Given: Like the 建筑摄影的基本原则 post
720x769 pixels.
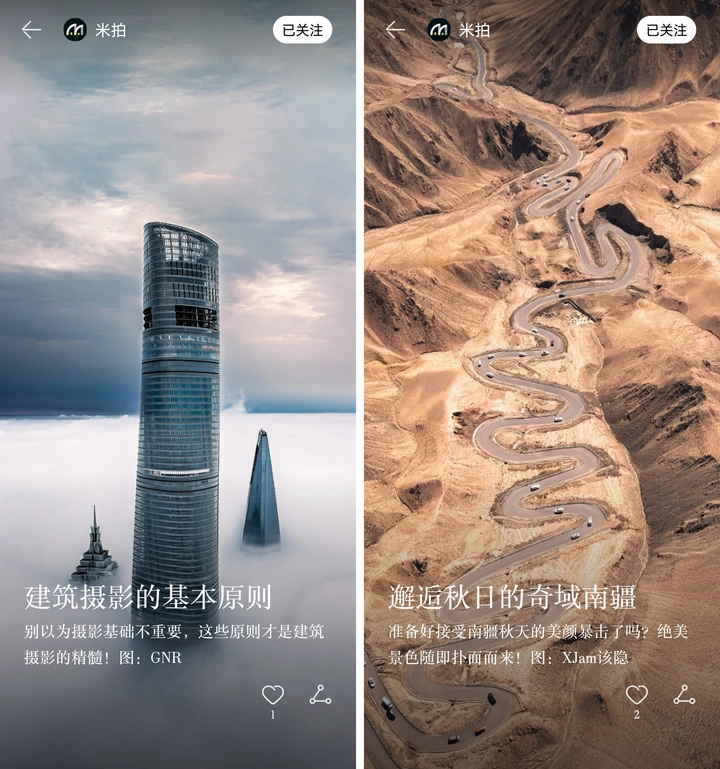Looking at the screenshot, I should 272,695.
